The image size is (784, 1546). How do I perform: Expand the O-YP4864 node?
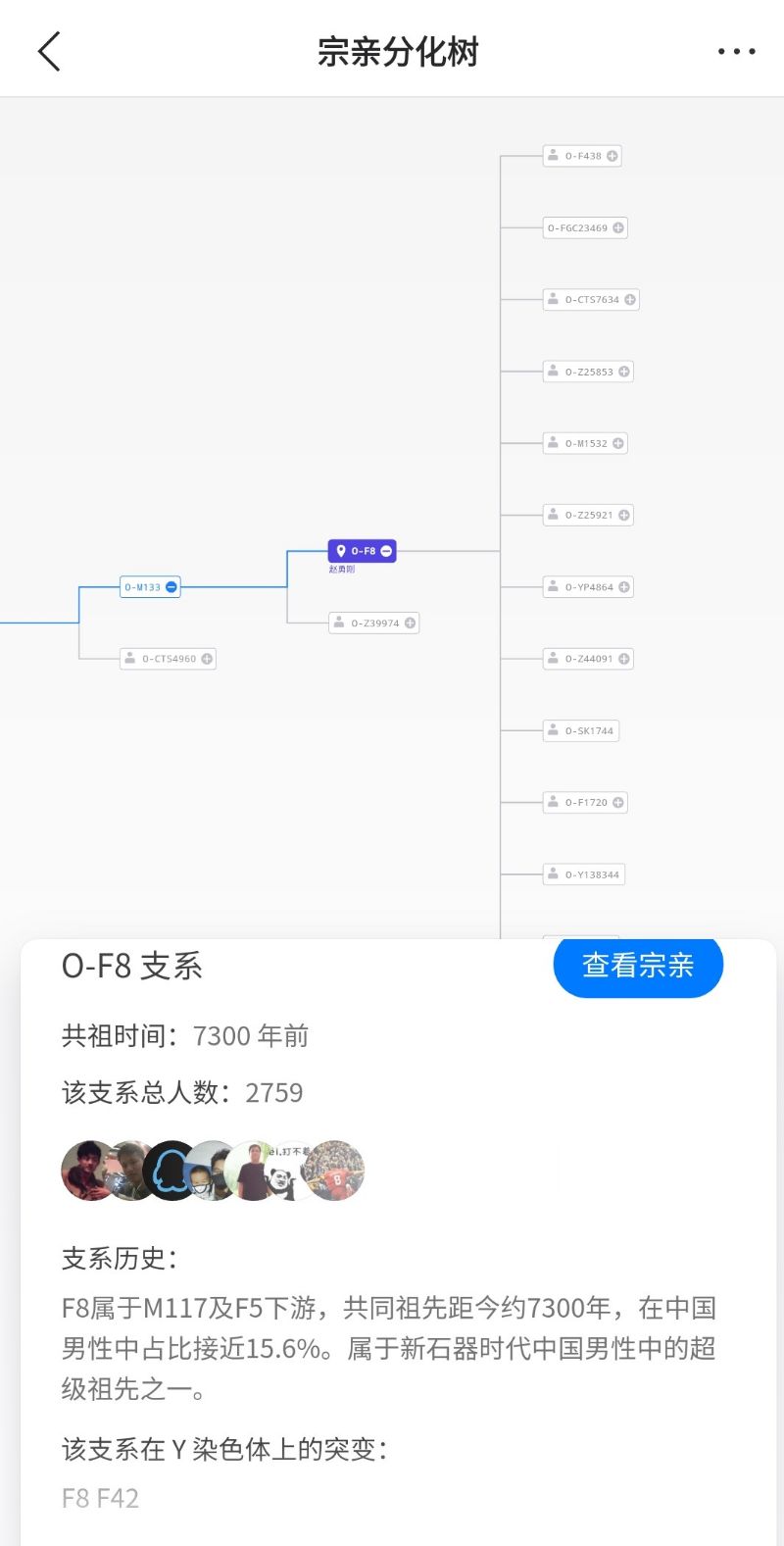(624, 587)
